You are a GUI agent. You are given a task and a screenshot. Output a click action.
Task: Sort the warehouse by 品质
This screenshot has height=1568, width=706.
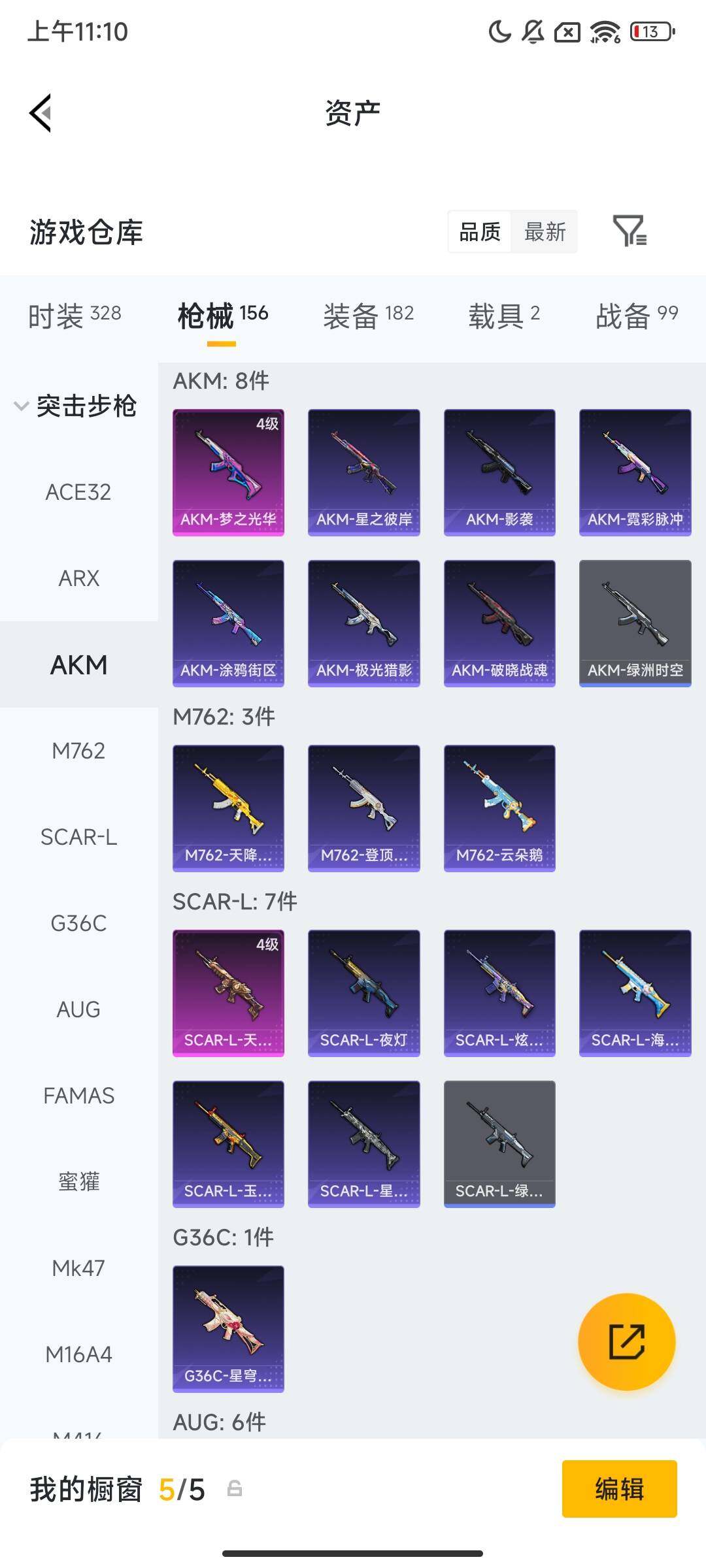tap(480, 232)
